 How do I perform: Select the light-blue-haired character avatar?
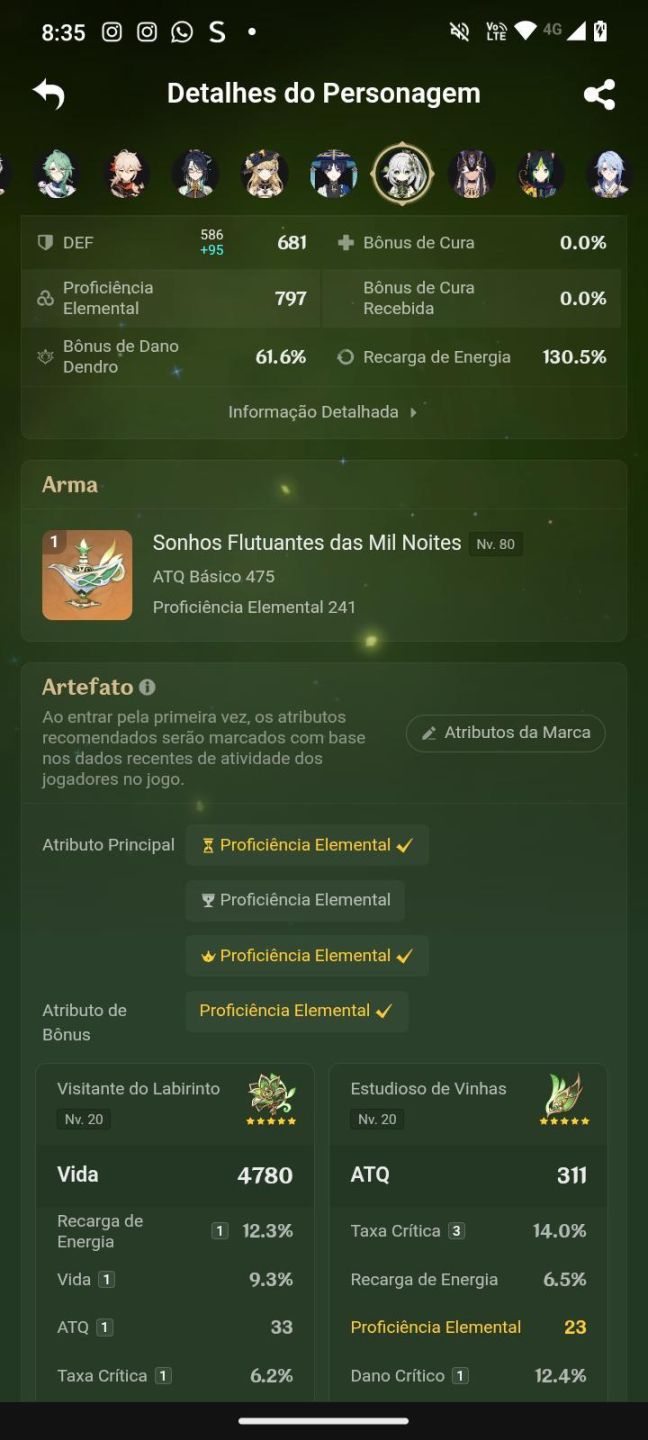click(609, 175)
